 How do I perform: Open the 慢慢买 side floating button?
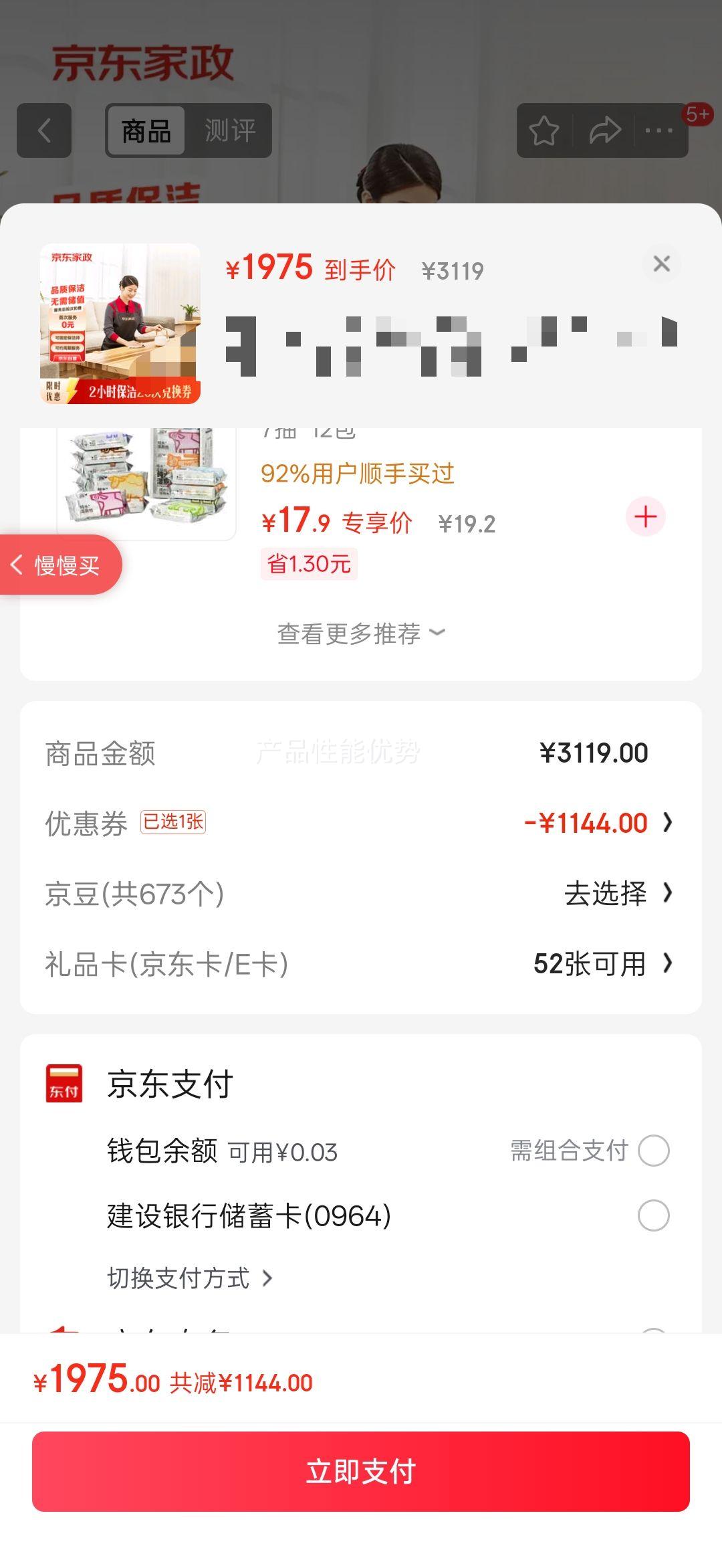[x=60, y=565]
